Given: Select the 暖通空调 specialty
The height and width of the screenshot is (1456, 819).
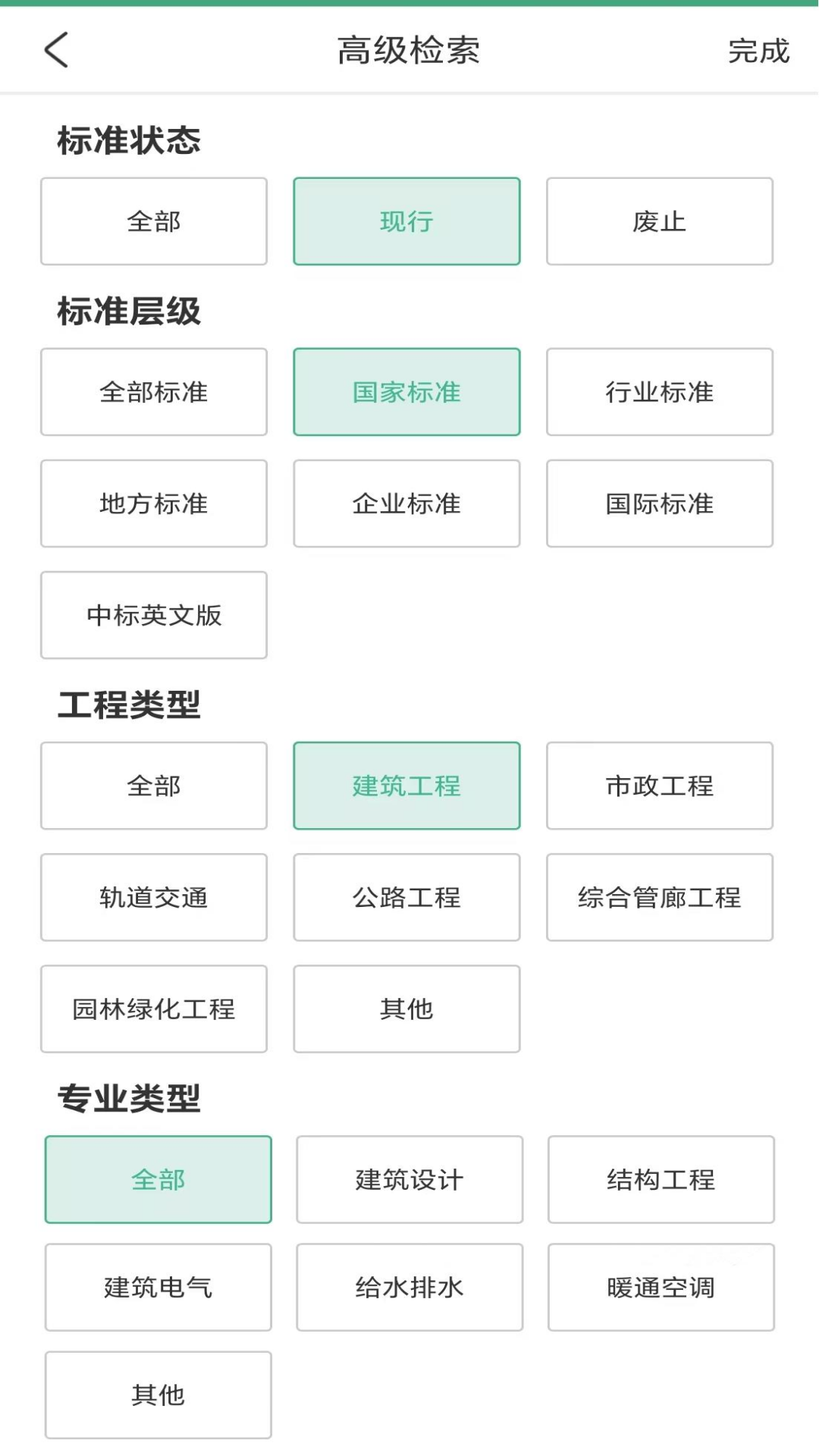Looking at the screenshot, I should pos(661,1287).
